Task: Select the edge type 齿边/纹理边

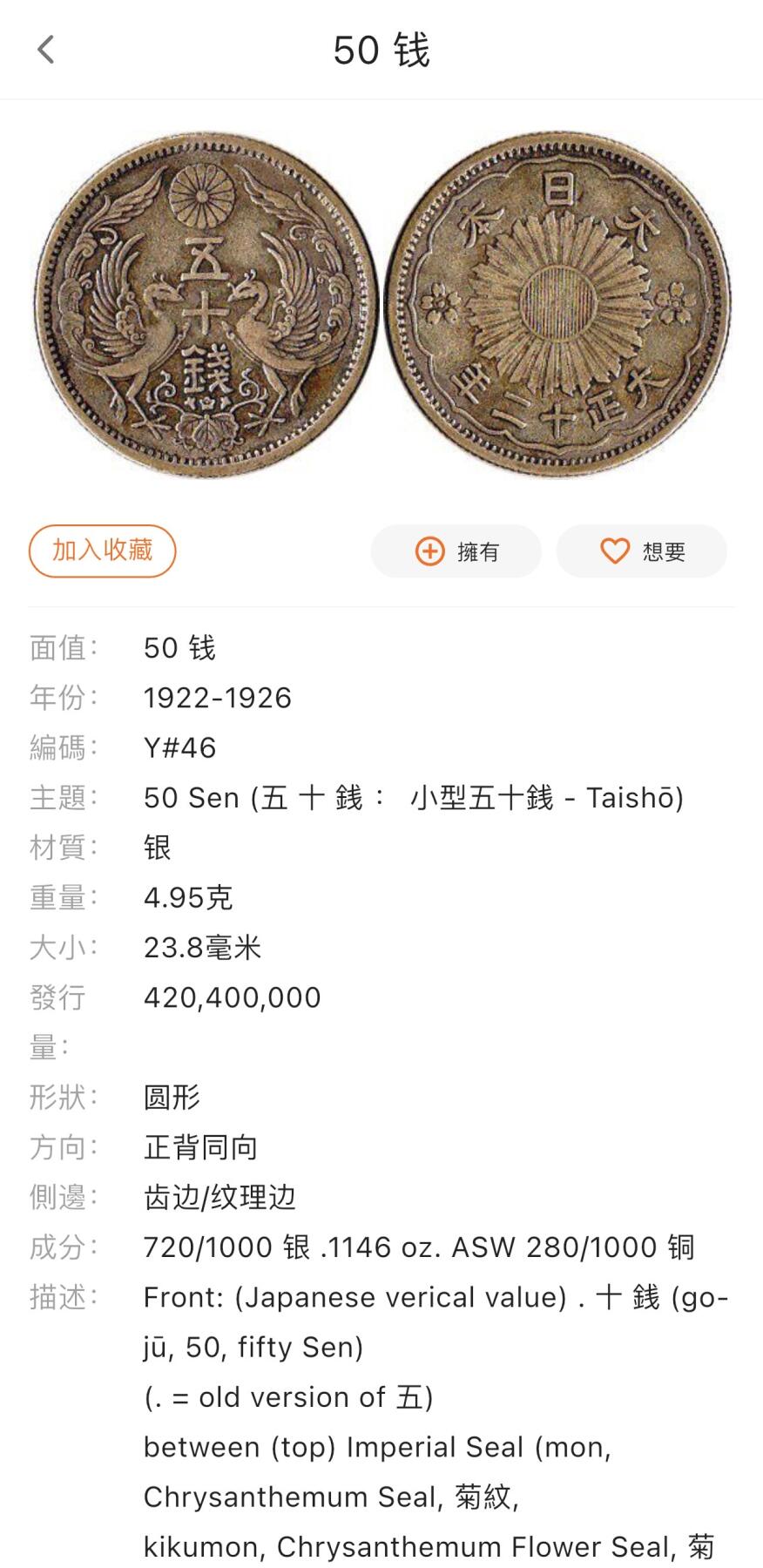Action: [x=219, y=1198]
